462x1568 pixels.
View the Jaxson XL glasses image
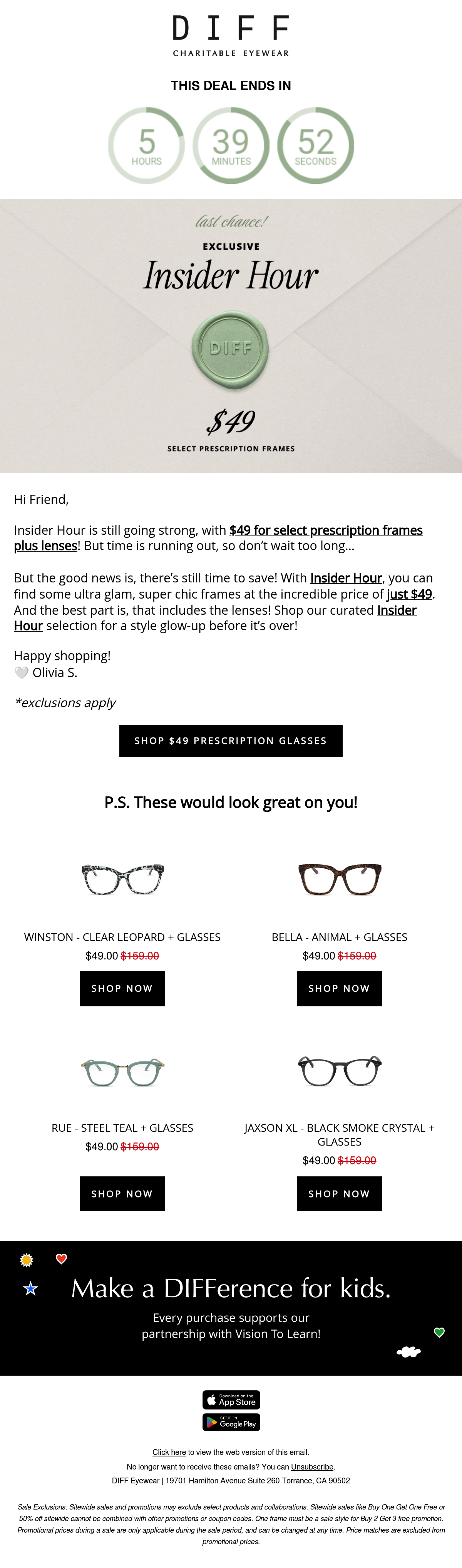(x=340, y=1071)
